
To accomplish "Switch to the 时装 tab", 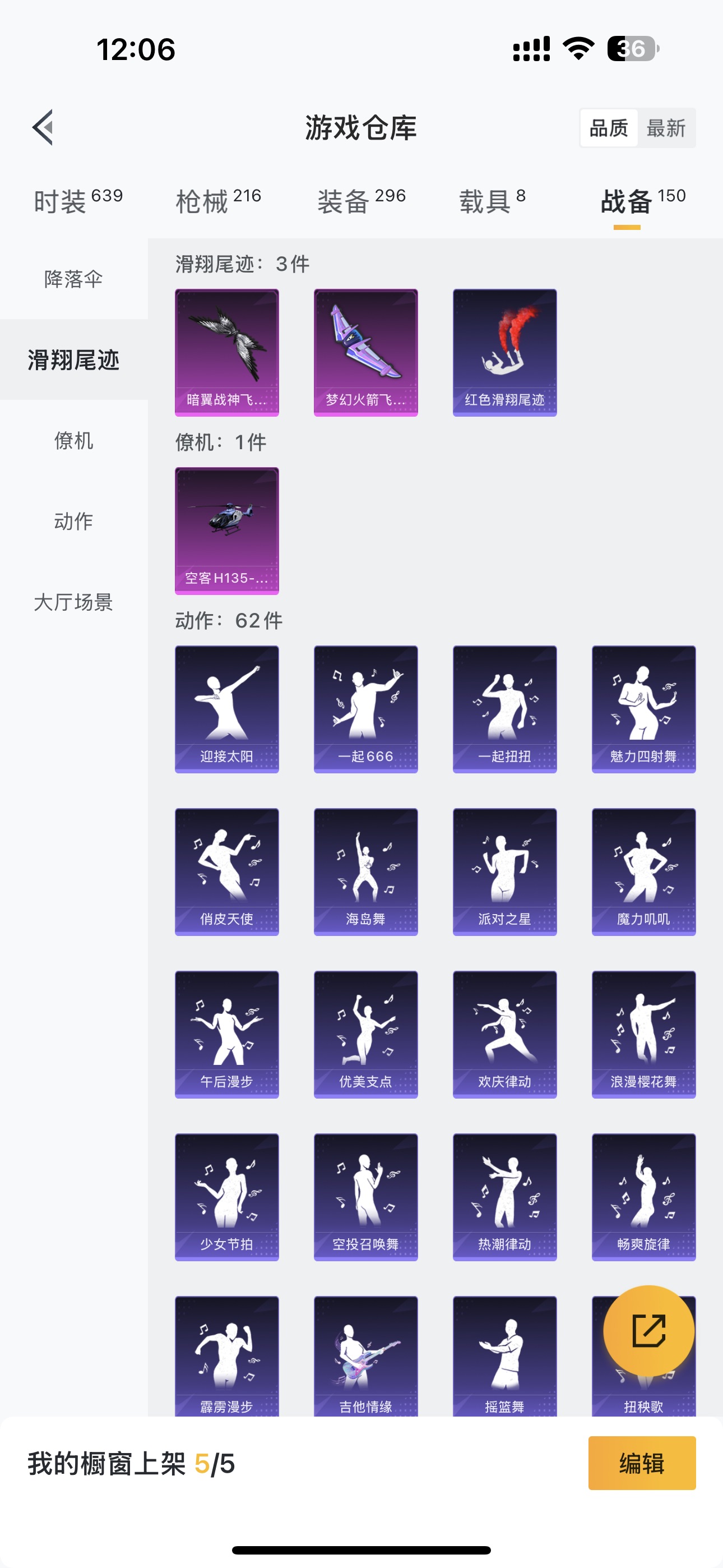I will point(78,201).
